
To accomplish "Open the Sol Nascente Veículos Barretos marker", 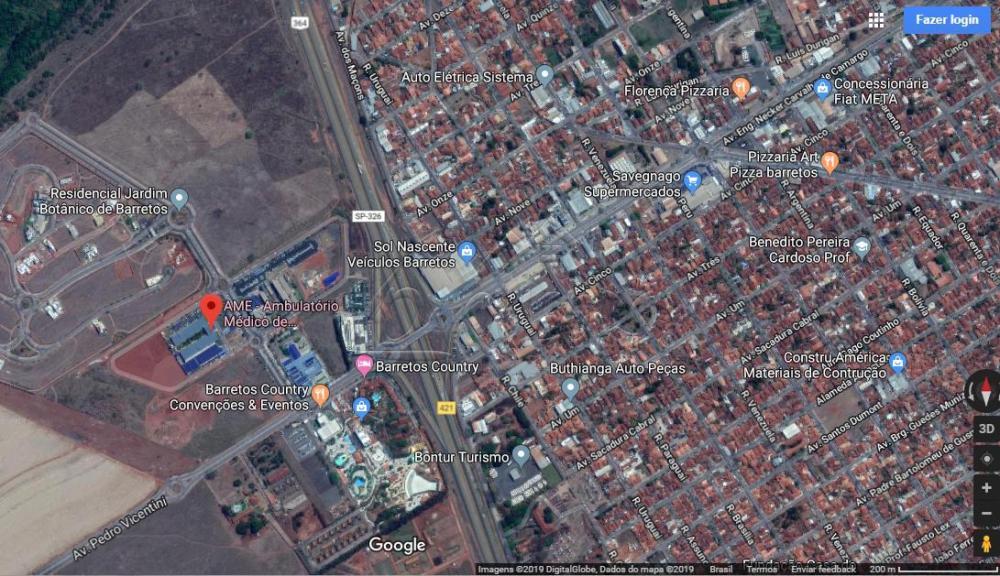I will click(x=466, y=250).
